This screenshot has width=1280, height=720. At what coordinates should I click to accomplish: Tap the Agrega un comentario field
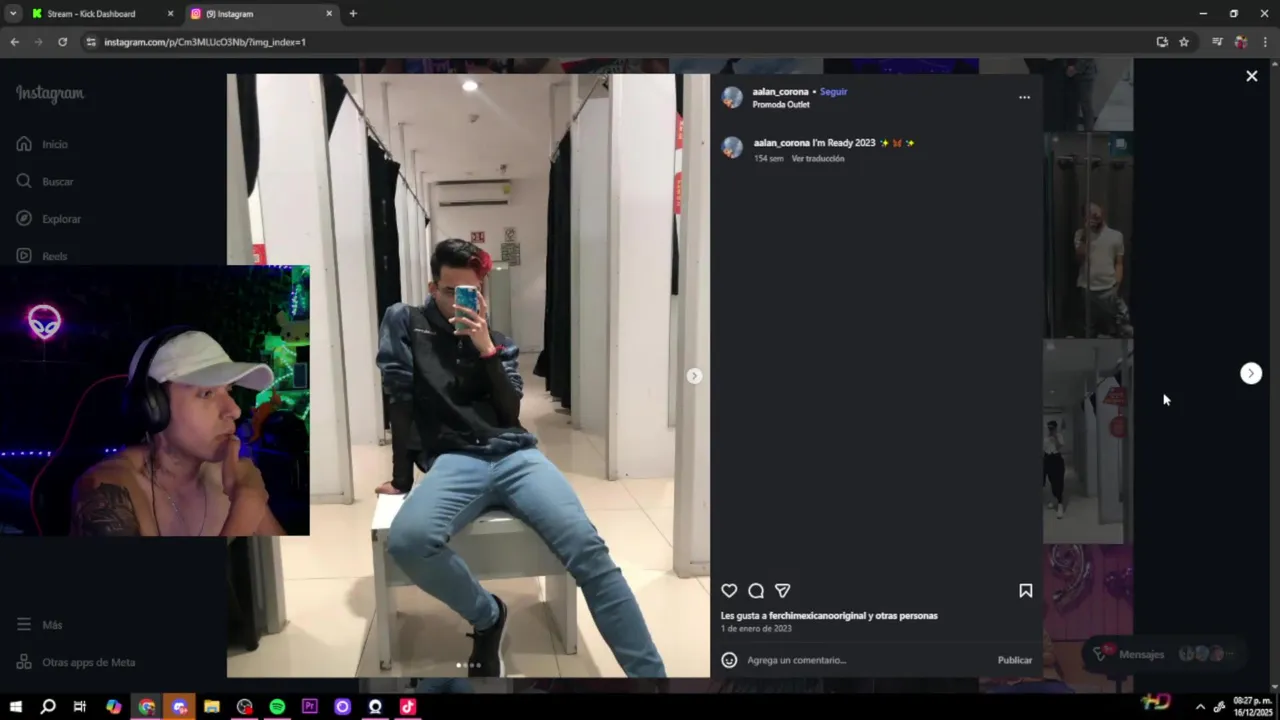[x=860, y=660]
